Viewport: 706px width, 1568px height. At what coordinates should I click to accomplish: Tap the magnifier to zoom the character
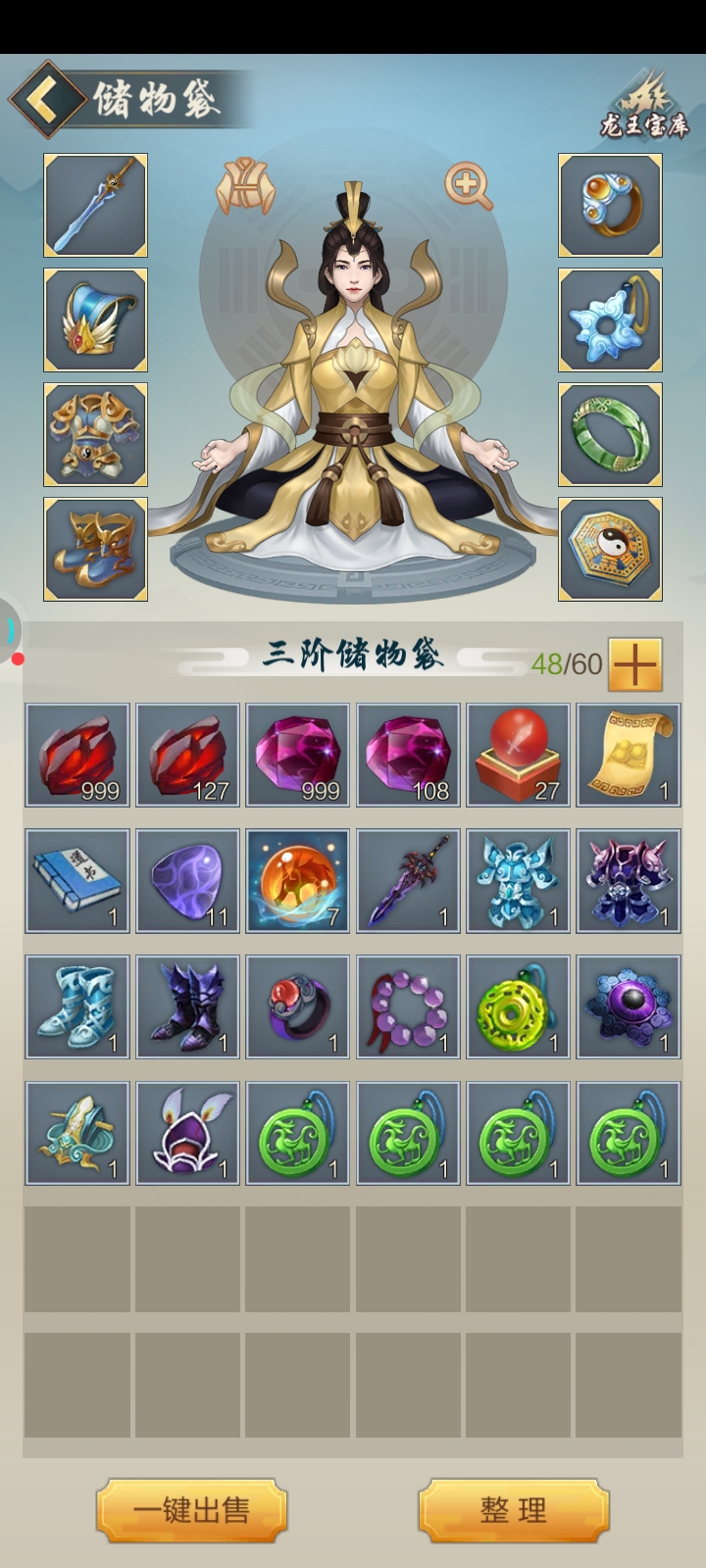469,185
